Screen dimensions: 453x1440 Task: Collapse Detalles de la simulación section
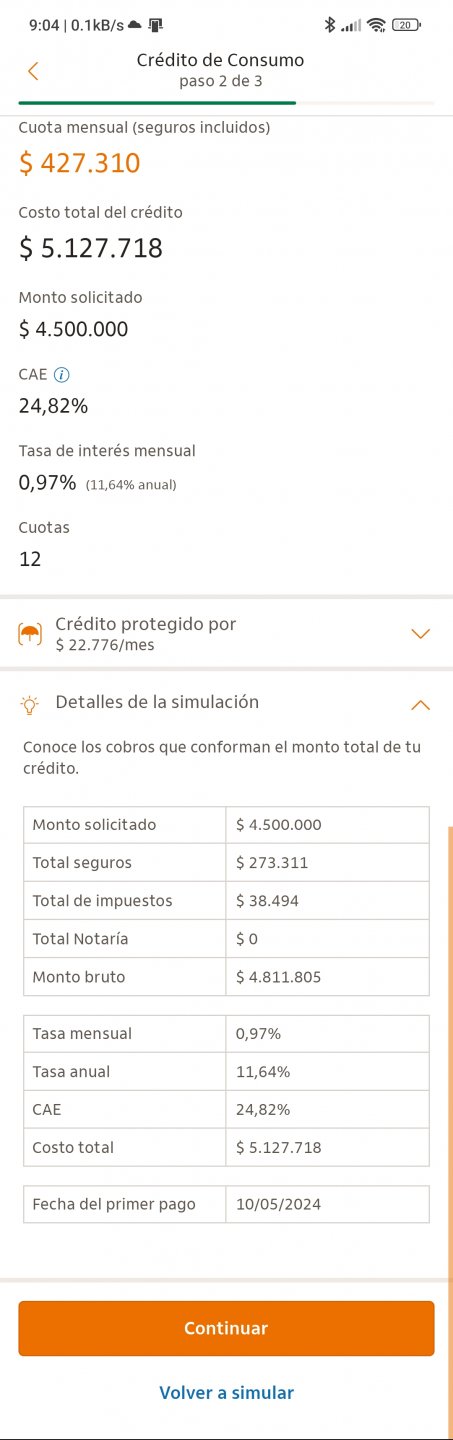pyautogui.click(x=421, y=704)
